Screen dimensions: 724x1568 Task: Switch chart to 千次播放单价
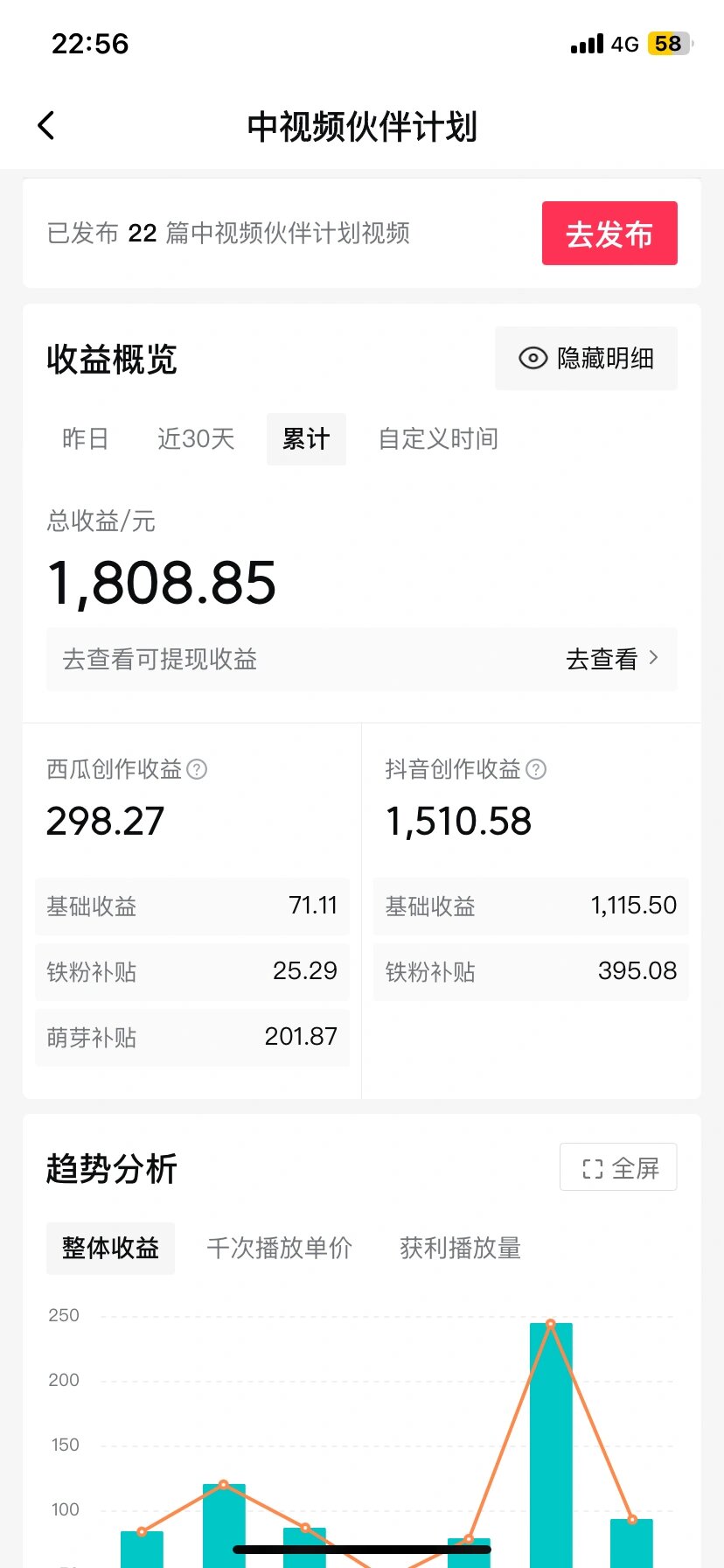click(279, 1249)
